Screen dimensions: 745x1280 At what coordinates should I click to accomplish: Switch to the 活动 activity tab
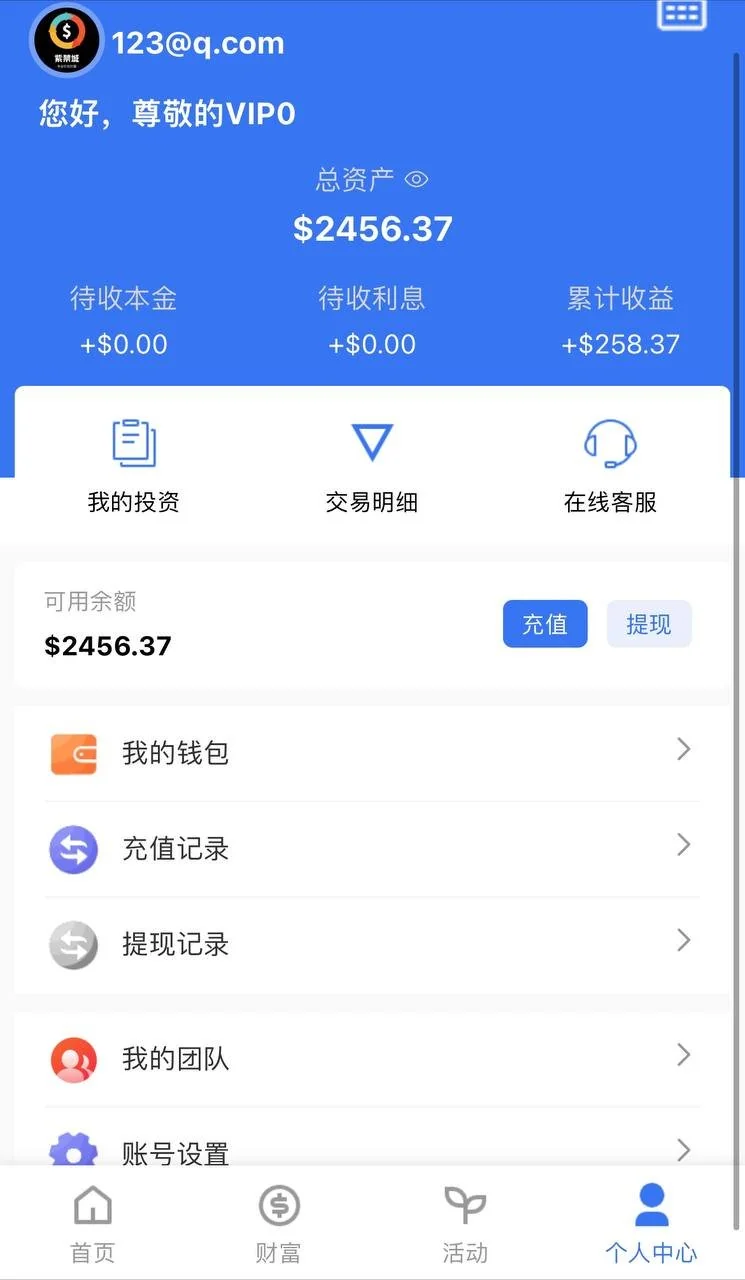(x=465, y=1223)
